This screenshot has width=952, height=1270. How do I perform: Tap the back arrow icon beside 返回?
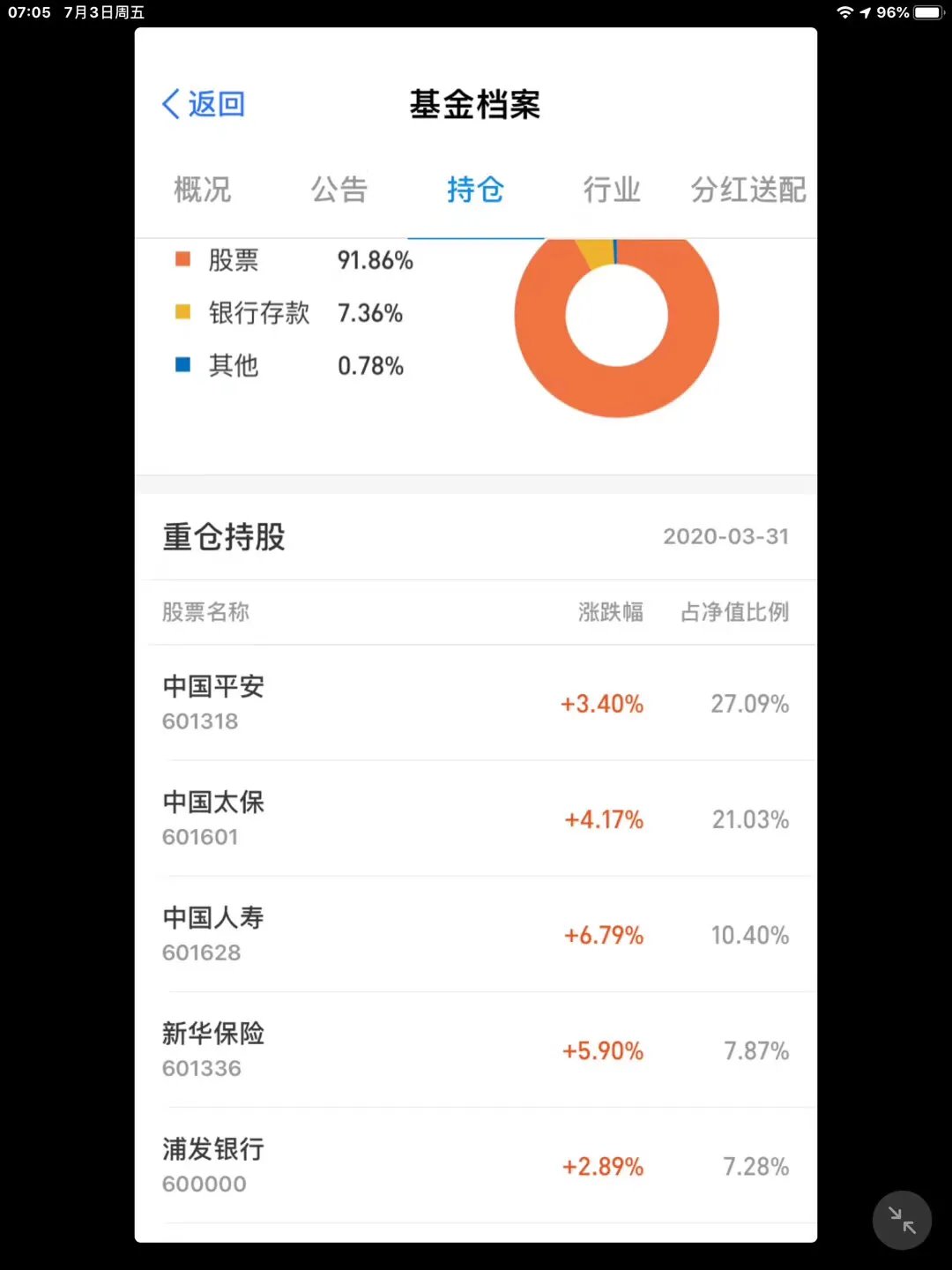169,103
